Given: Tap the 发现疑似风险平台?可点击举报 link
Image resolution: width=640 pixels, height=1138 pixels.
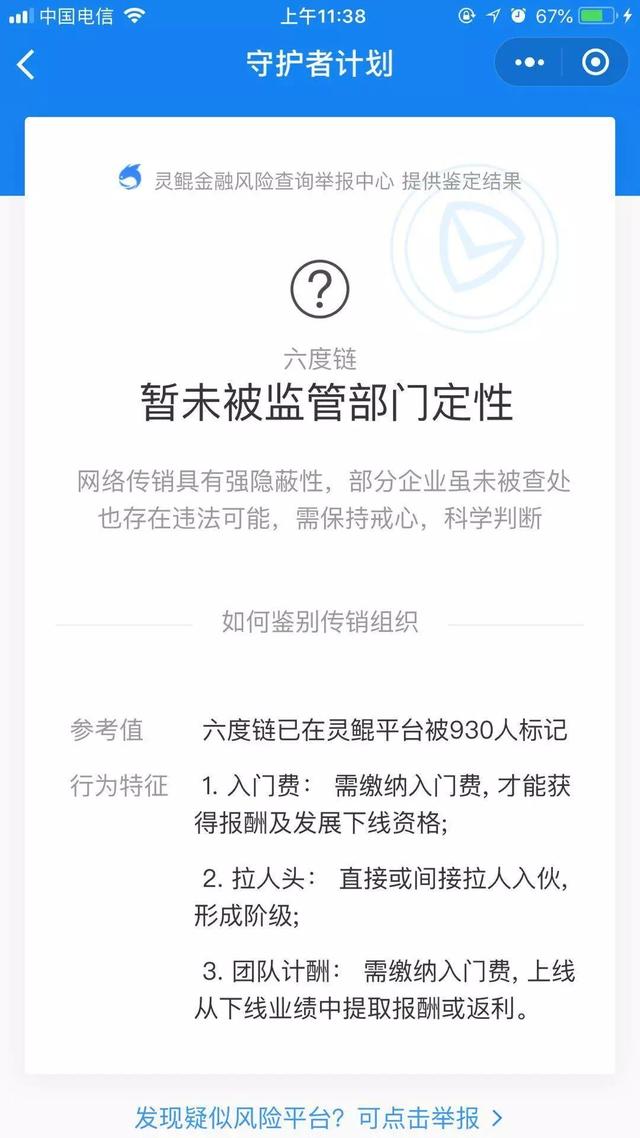Looking at the screenshot, I should [319, 1117].
